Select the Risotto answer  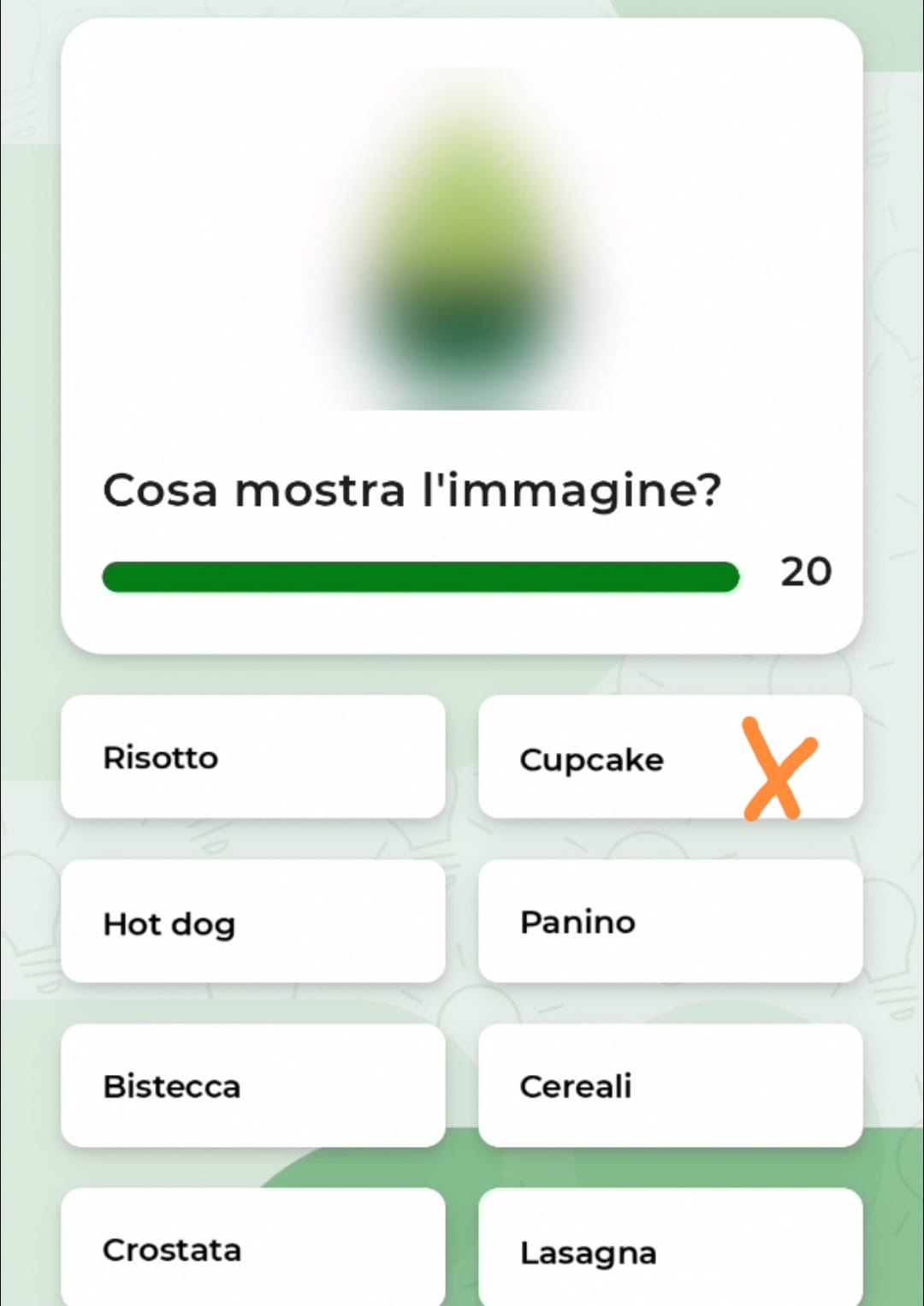(253, 757)
